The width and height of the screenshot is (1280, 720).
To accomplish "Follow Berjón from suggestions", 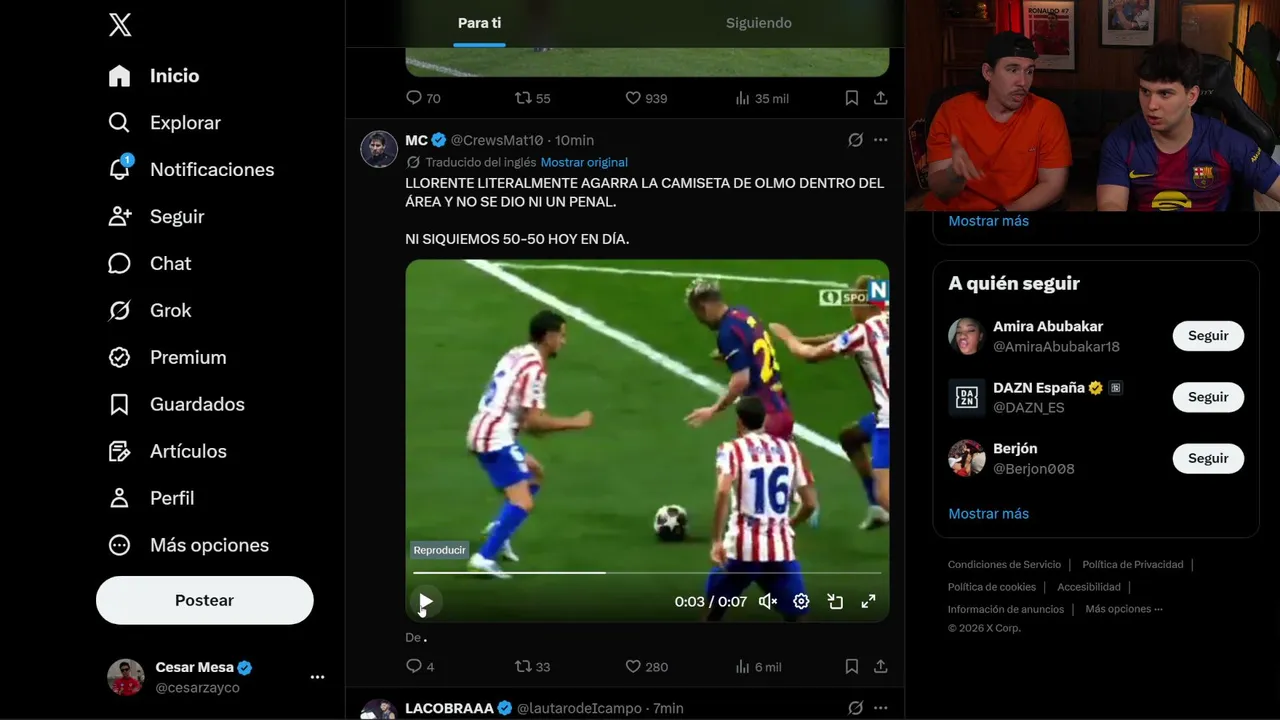I will point(1207,458).
